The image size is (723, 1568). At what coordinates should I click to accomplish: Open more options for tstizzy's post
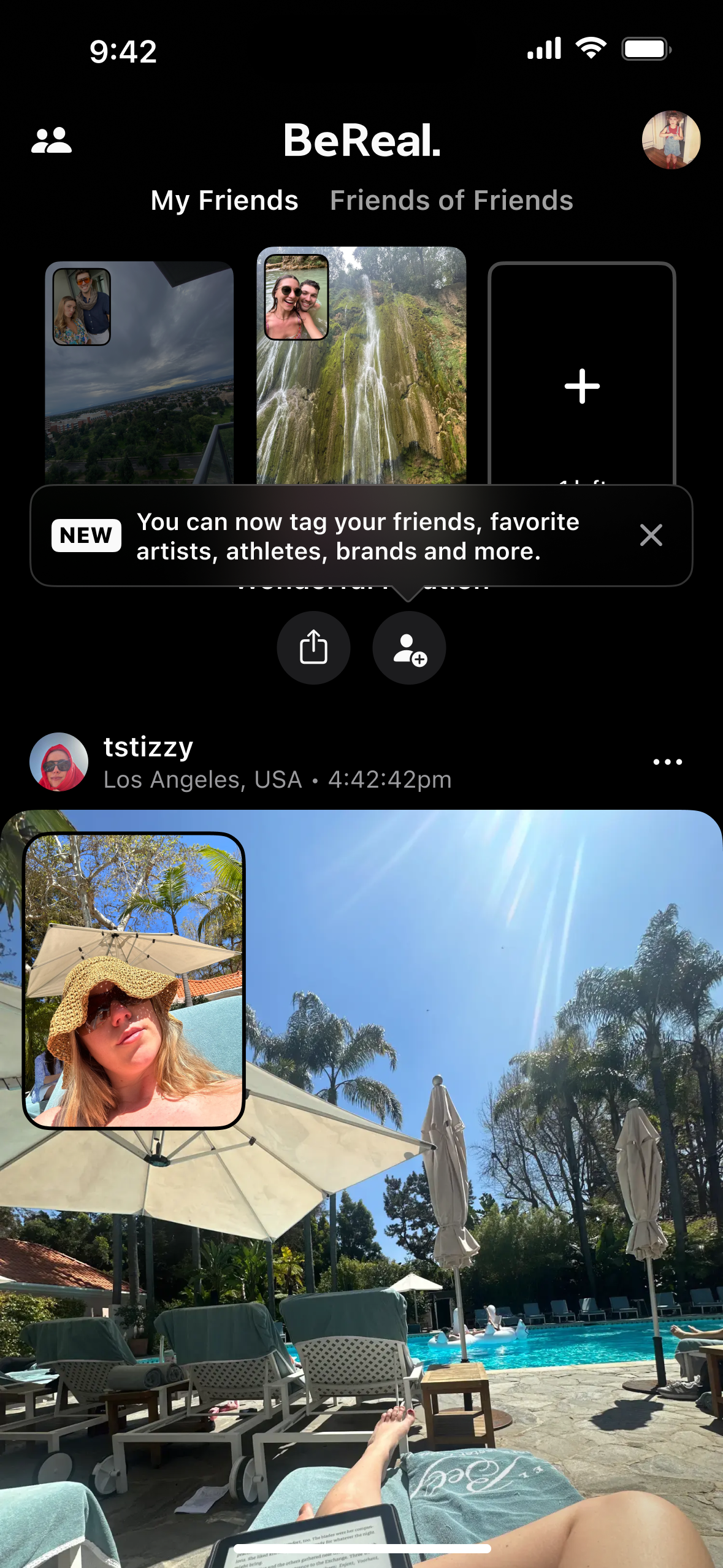point(667,762)
